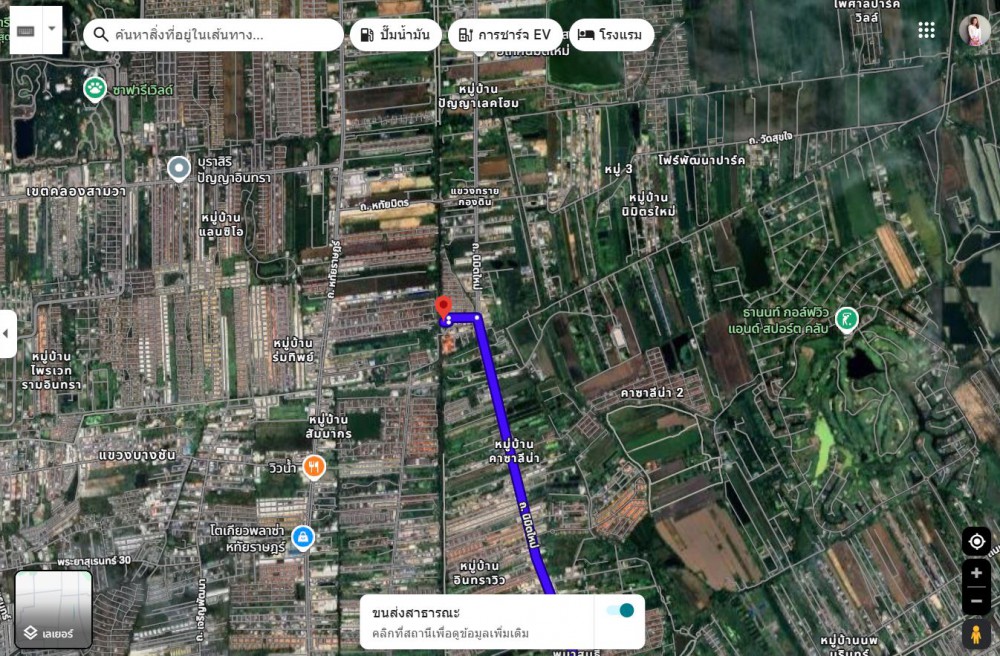Zoom out on the map
The height and width of the screenshot is (656, 1000).
(977, 600)
